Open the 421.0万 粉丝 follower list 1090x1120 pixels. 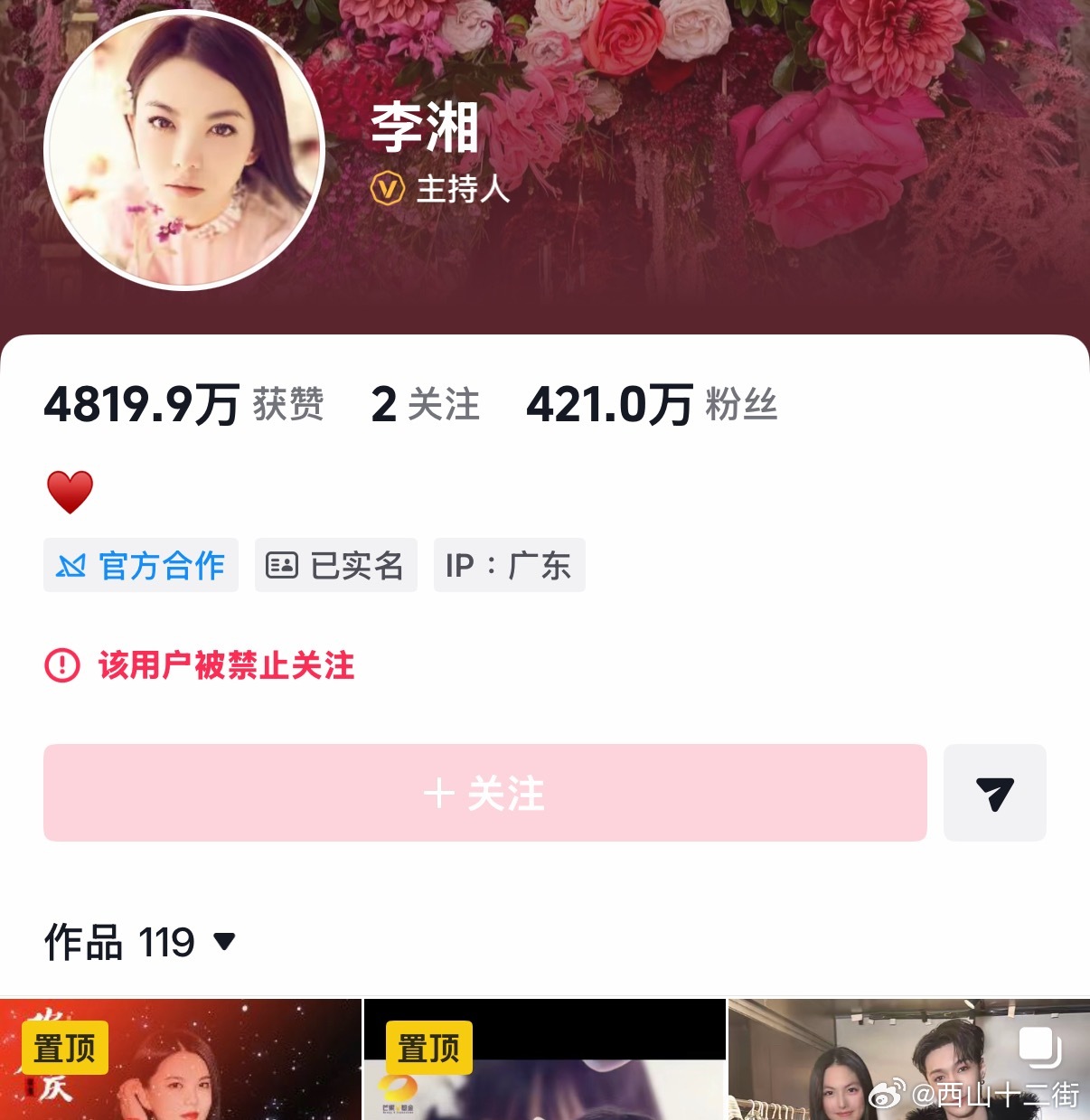tap(653, 405)
